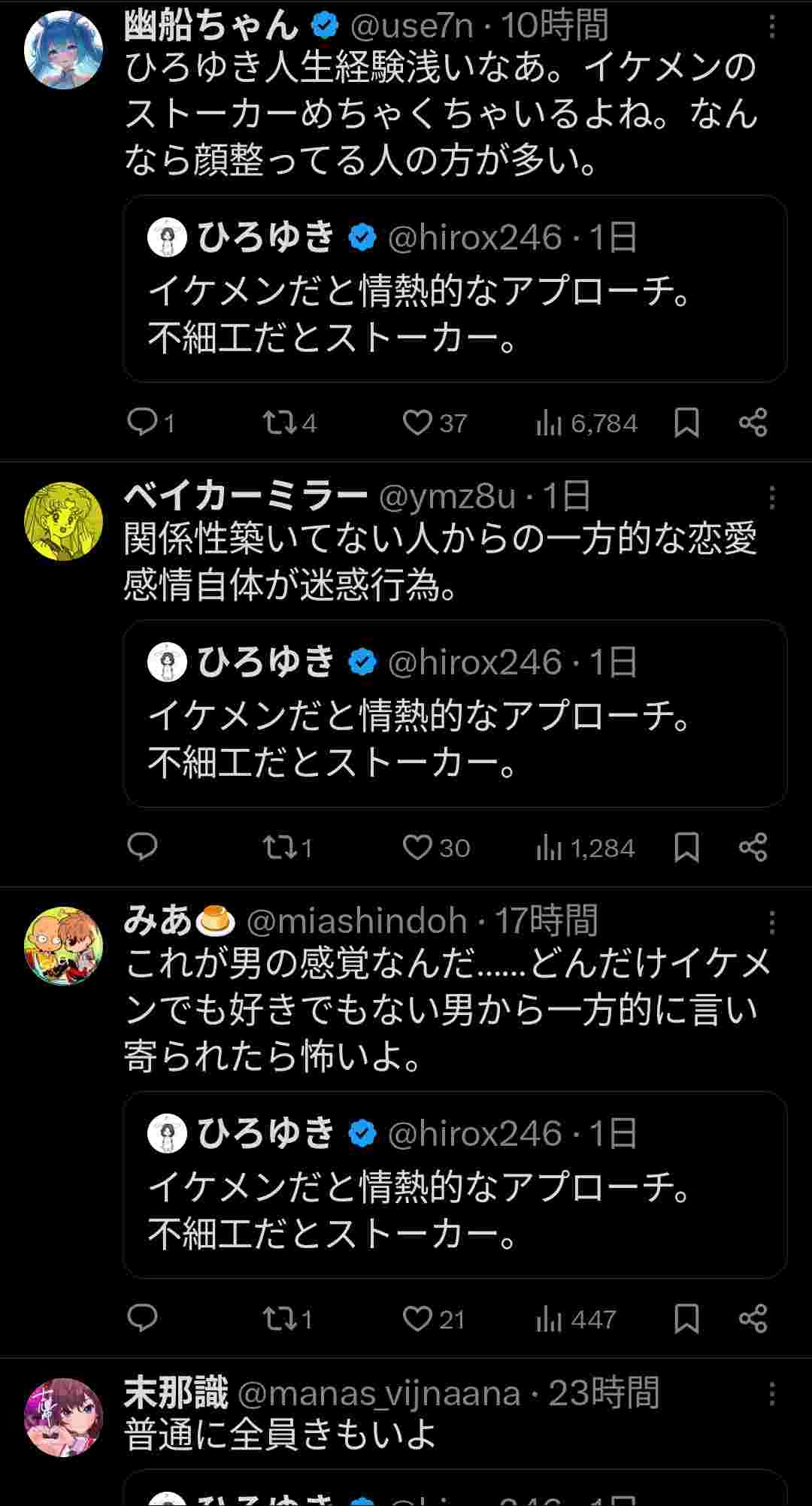Screen dimensions: 812x1506
Task: Like みあ's post
Action: 417,1318
